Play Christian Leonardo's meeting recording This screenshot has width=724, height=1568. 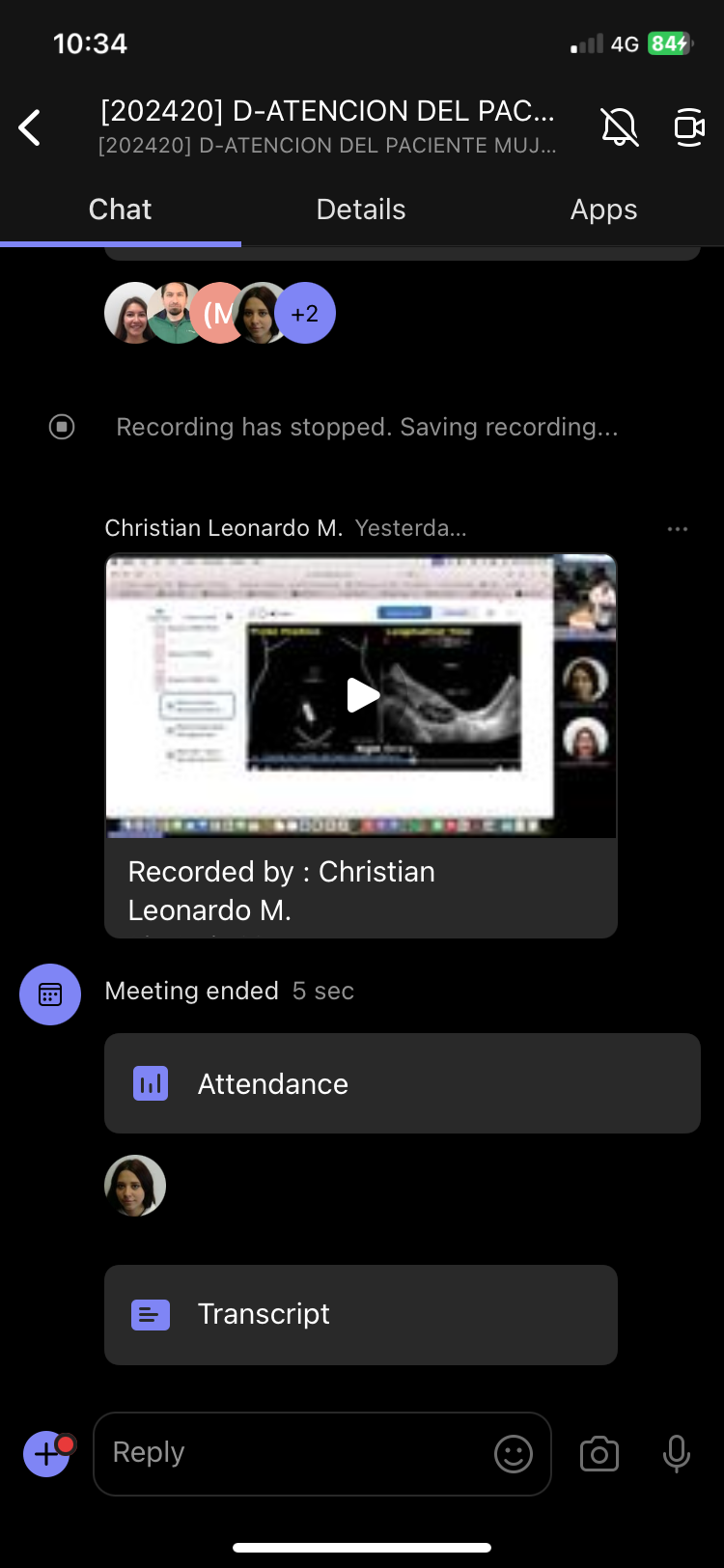coord(361,695)
